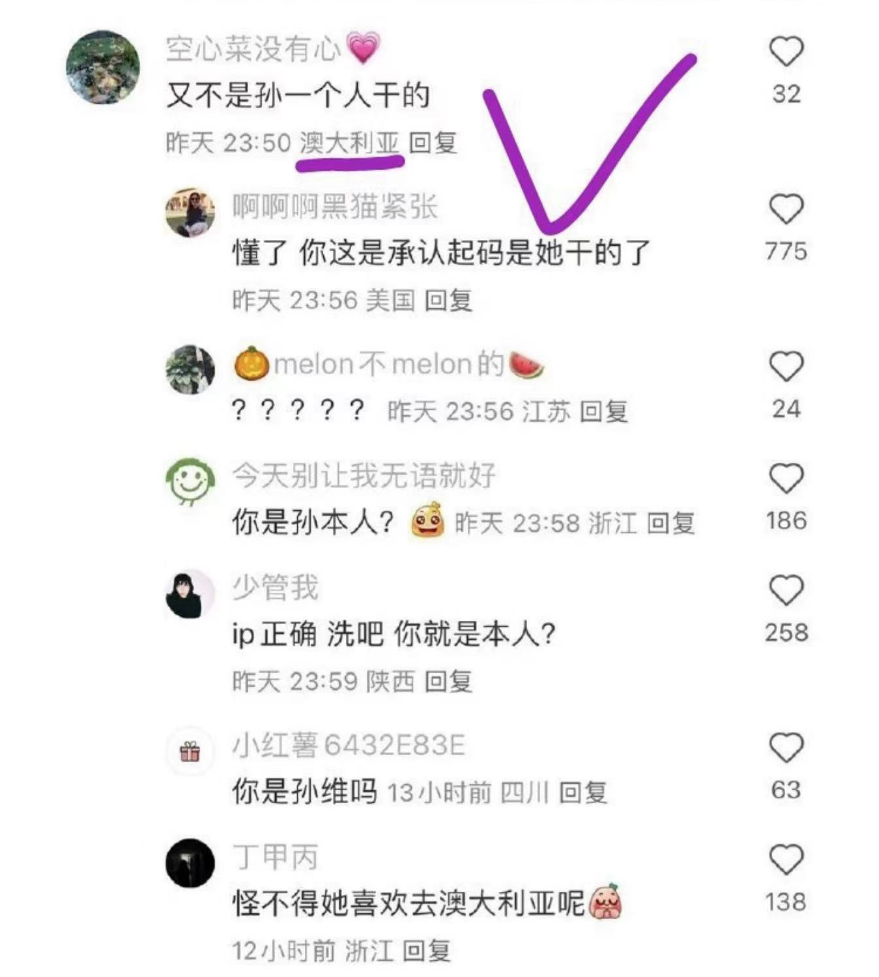Reply to 空心菜没有心's comment

pos(433,143)
